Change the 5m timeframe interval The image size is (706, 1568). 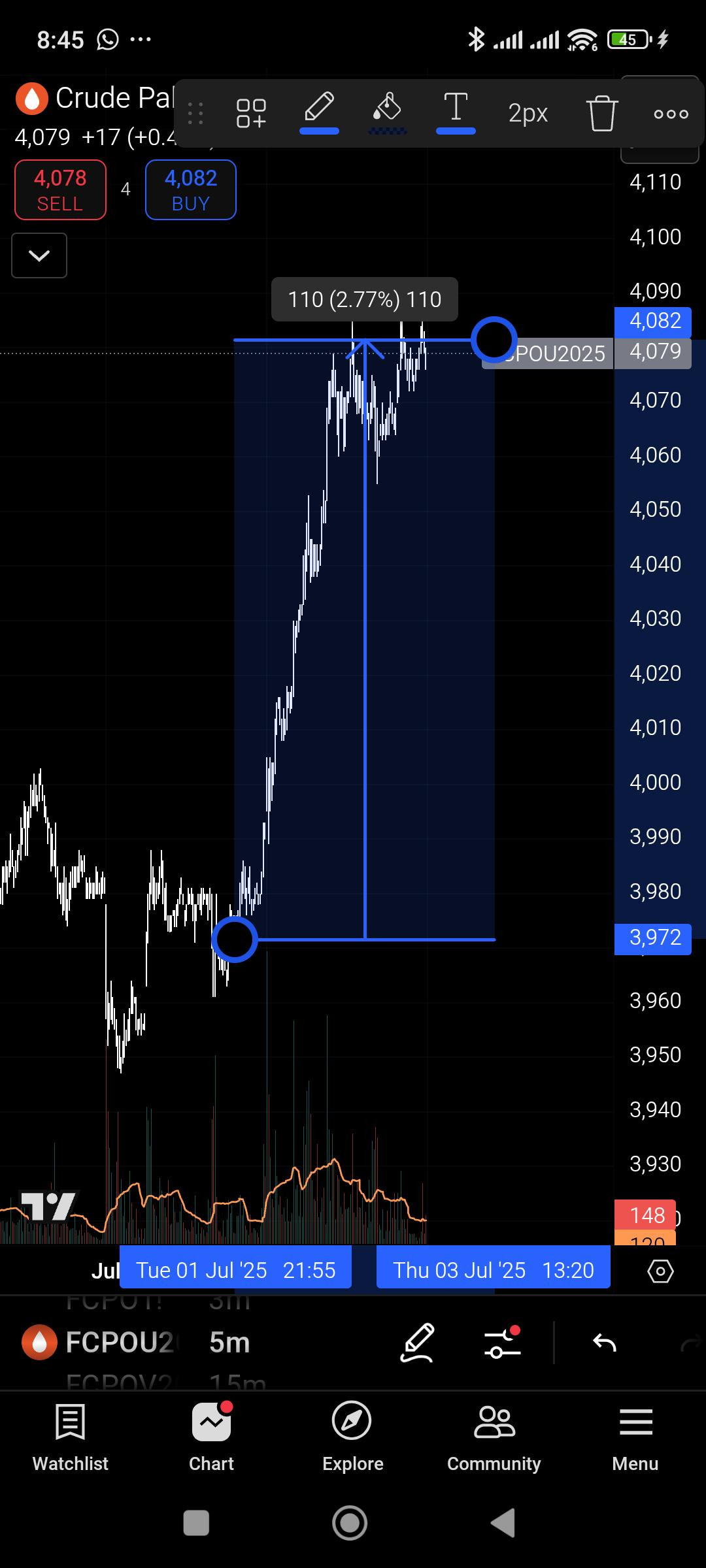pos(229,1343)
